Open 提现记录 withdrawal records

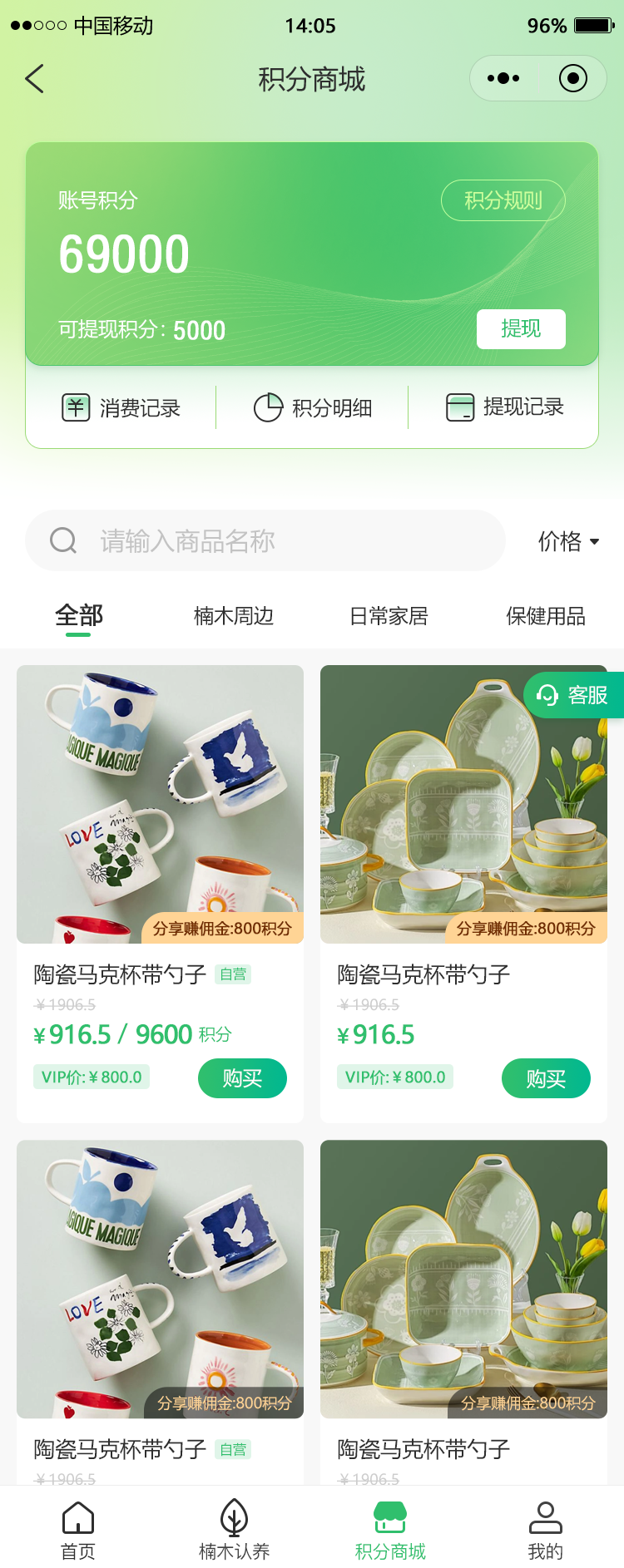pos(505,407)
